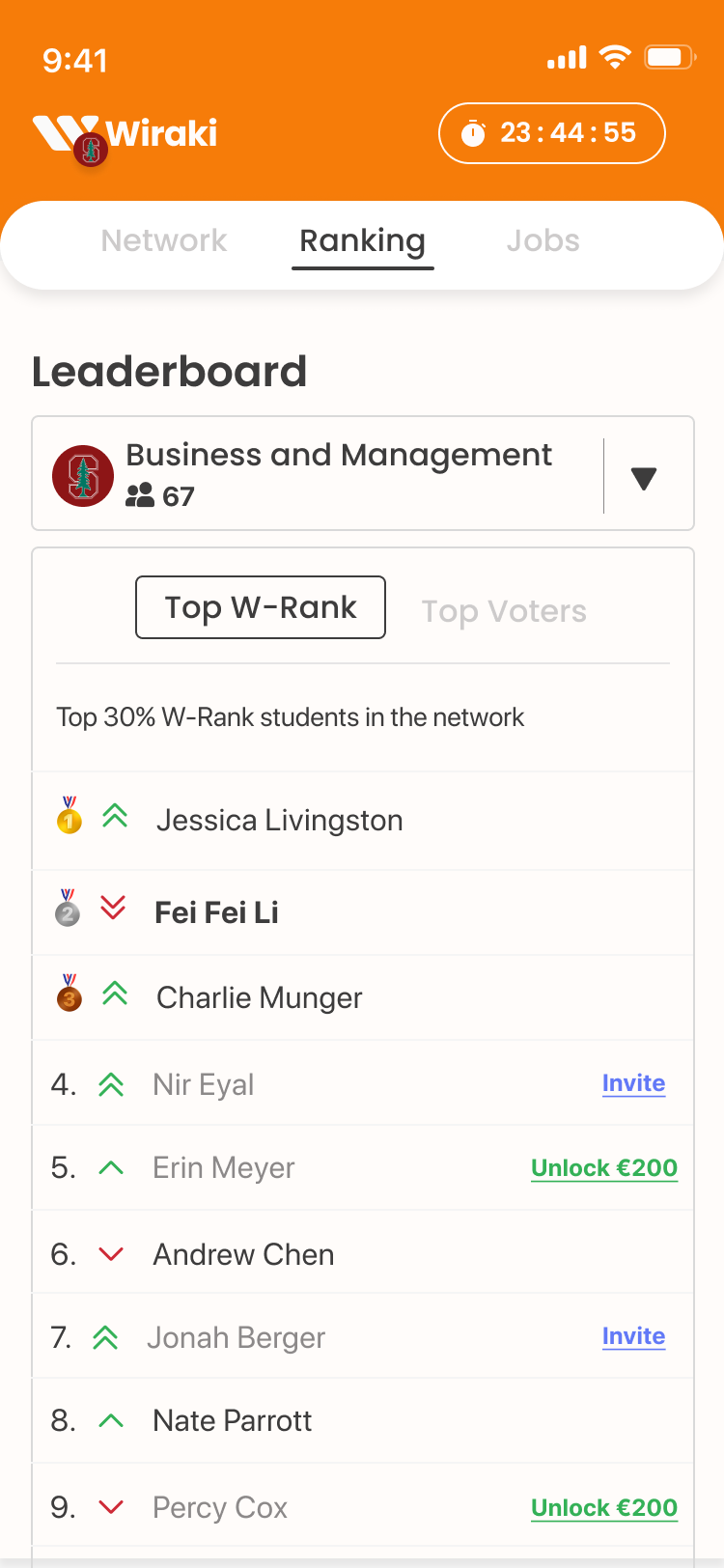Switch to the Network tab
This screenshot has height=1568, width=724.
[x=163, y=241]
